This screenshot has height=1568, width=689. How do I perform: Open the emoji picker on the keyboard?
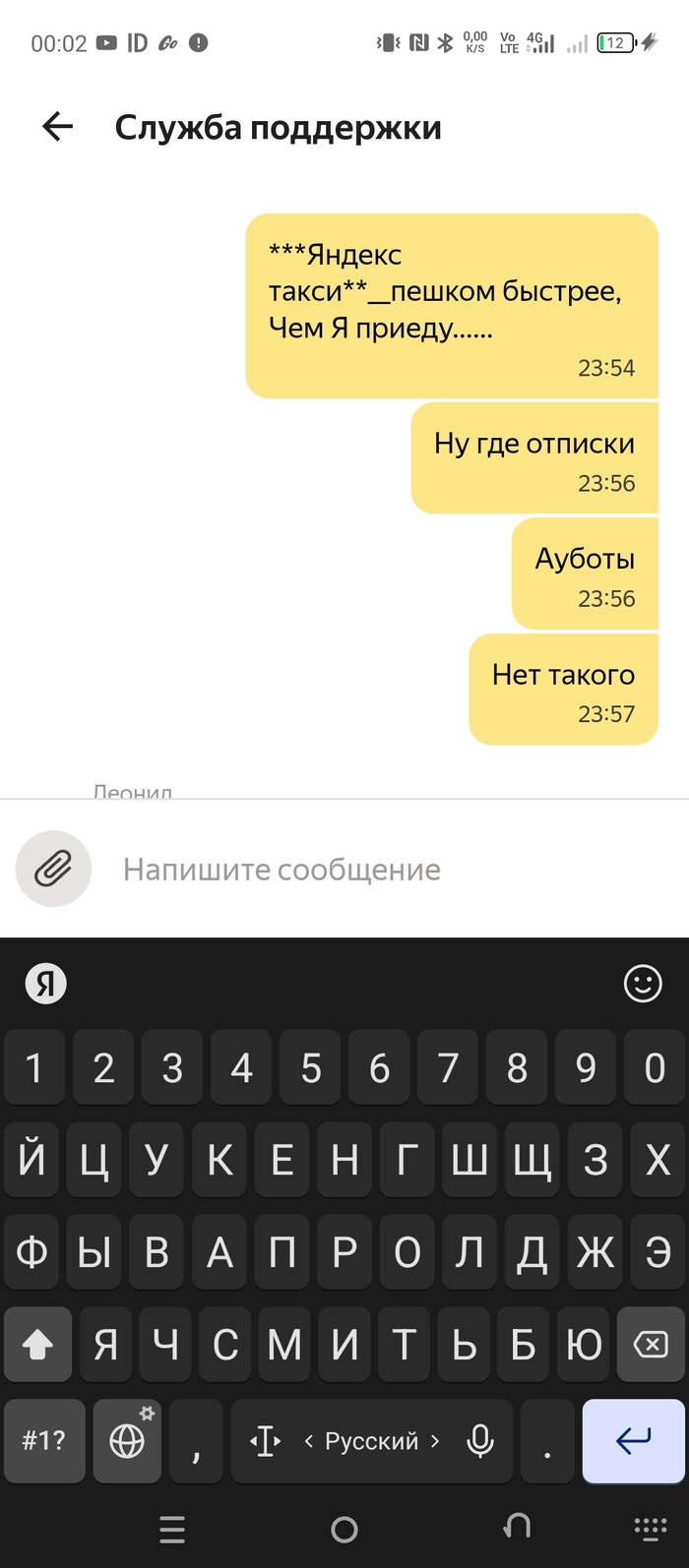(x=643, y=983)
